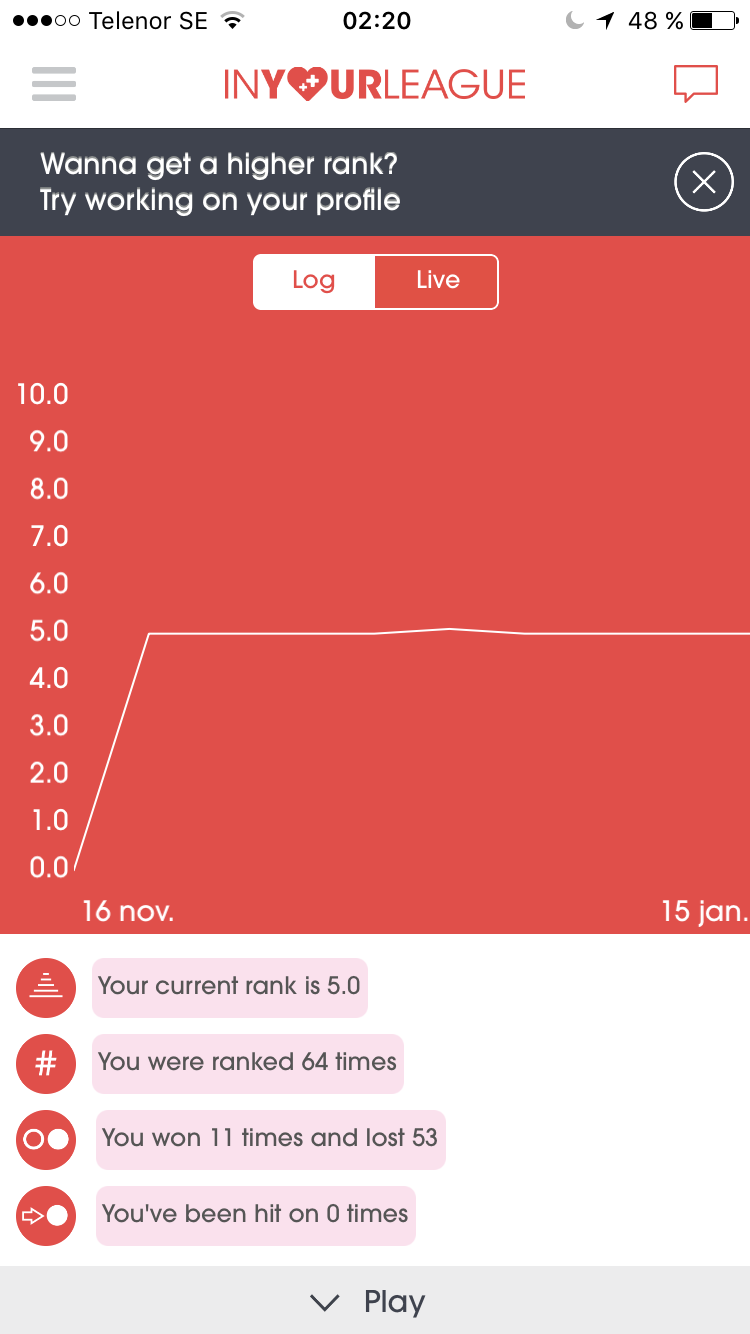This screenshot has width=750, height=1334.
Task: Dismiss the higher rank banner
Action: tap(704, 182)
